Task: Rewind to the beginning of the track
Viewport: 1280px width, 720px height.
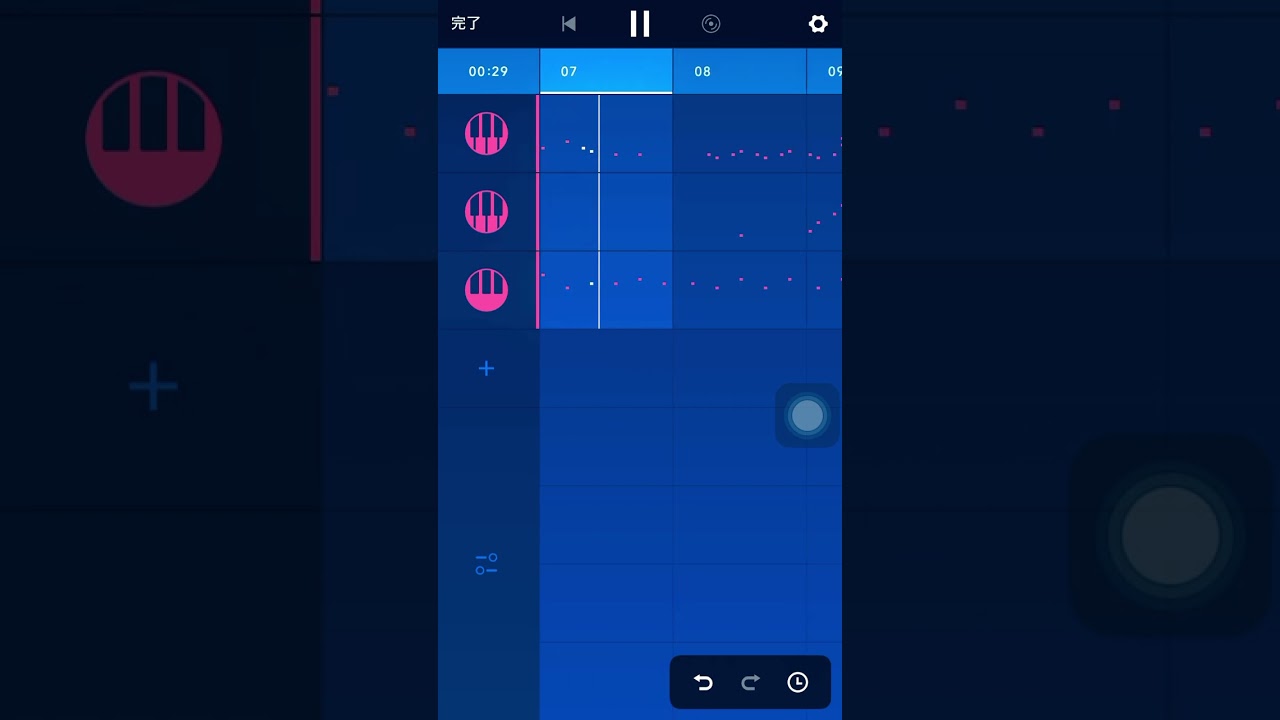Action: [568, 24]
